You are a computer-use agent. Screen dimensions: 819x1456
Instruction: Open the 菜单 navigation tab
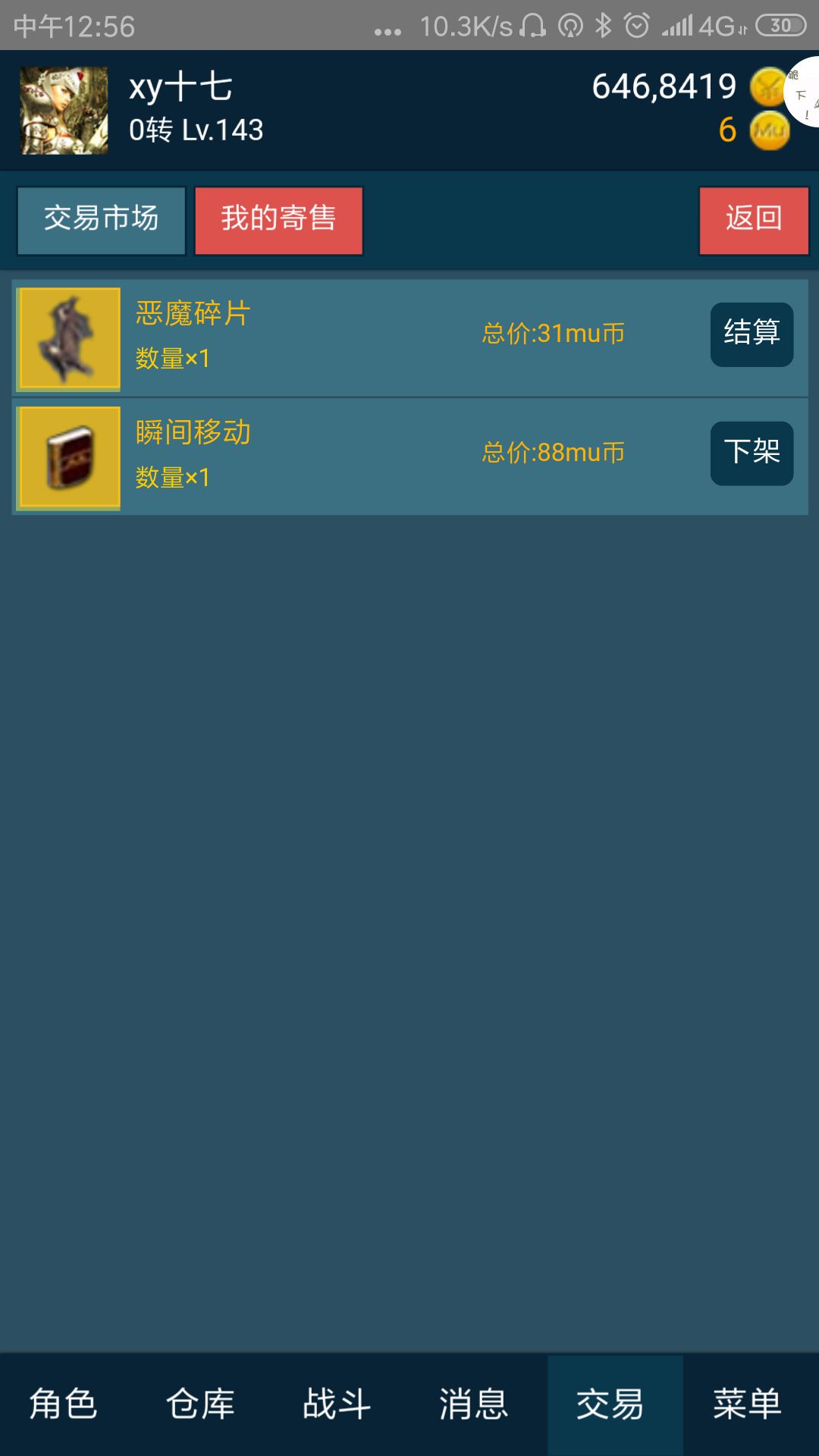coord(748,1404)
